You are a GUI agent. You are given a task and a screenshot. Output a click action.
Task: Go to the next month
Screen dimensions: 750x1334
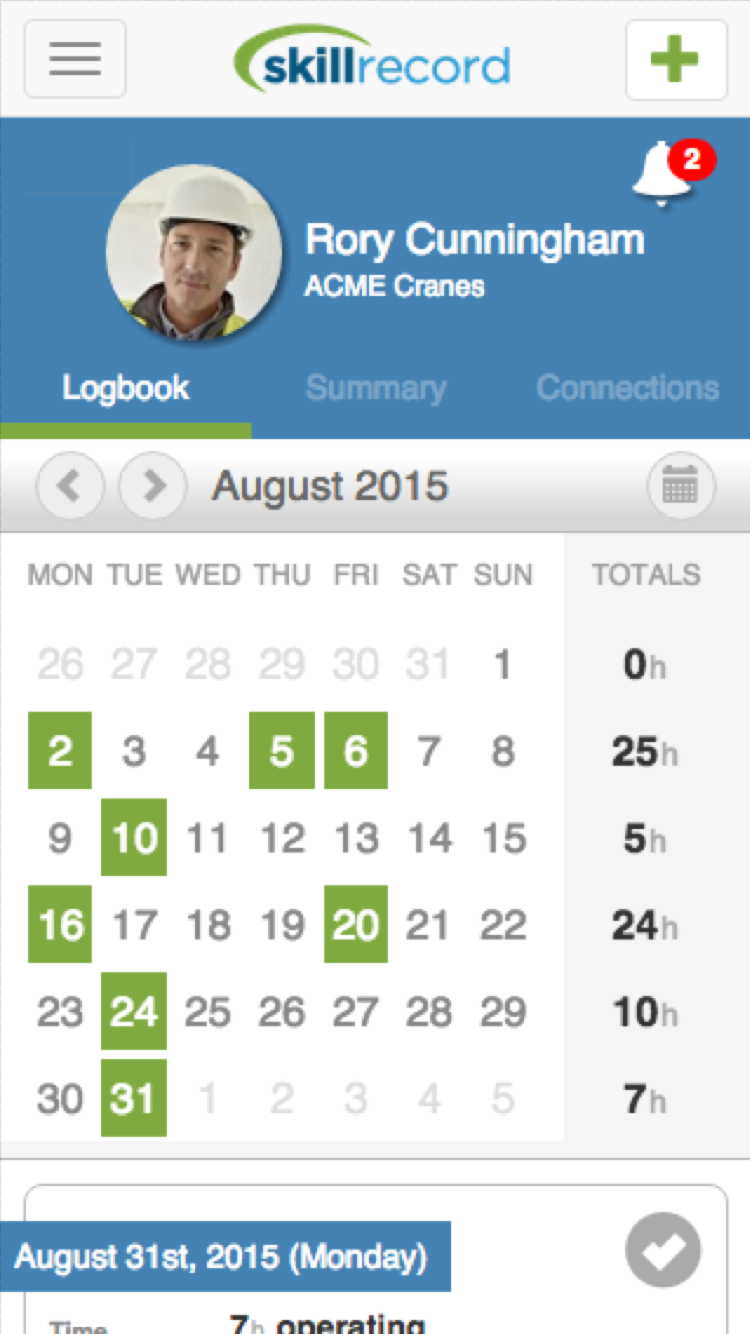point(153,486)
